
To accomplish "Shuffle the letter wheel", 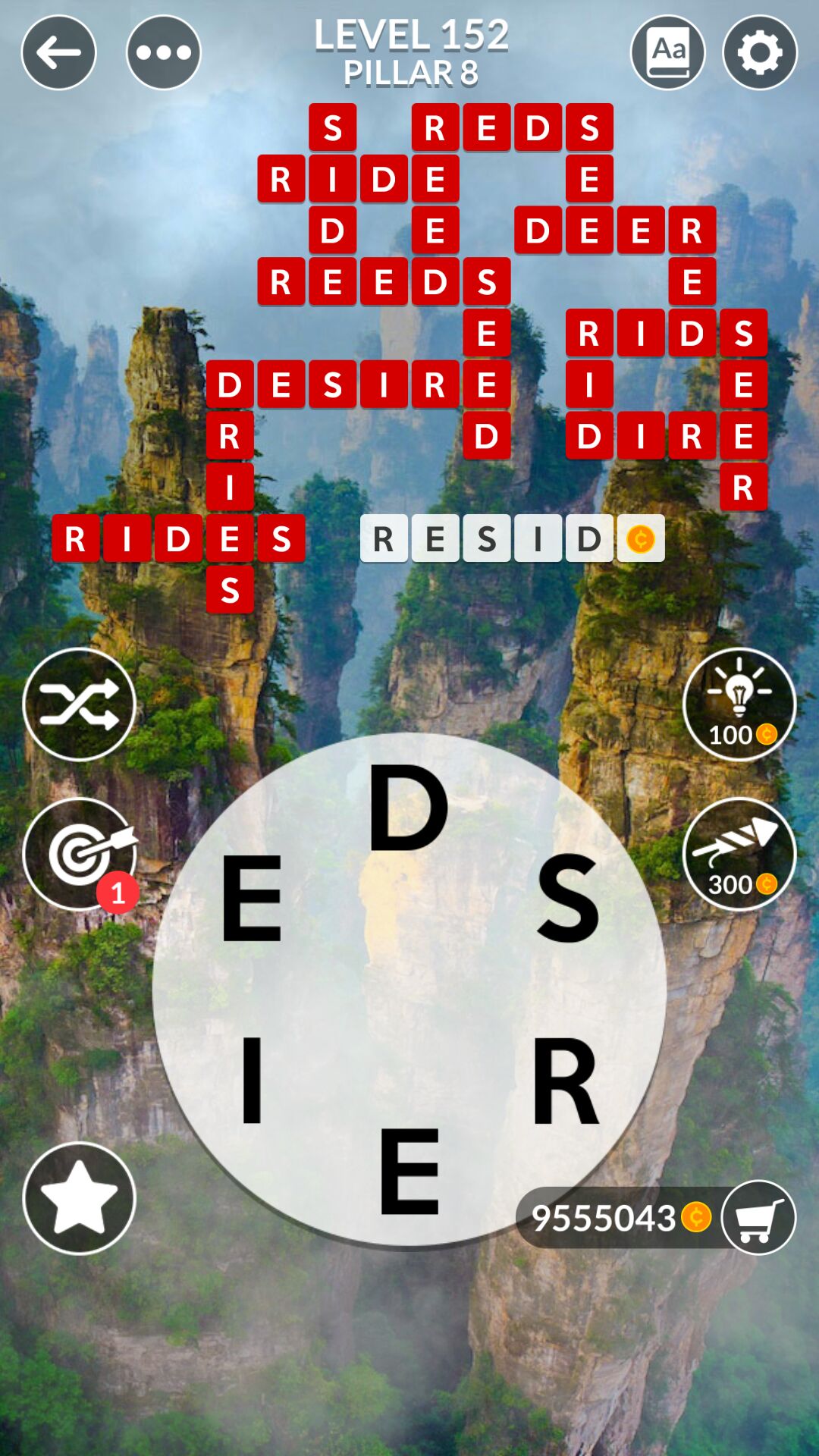I will tap(80, 704).
